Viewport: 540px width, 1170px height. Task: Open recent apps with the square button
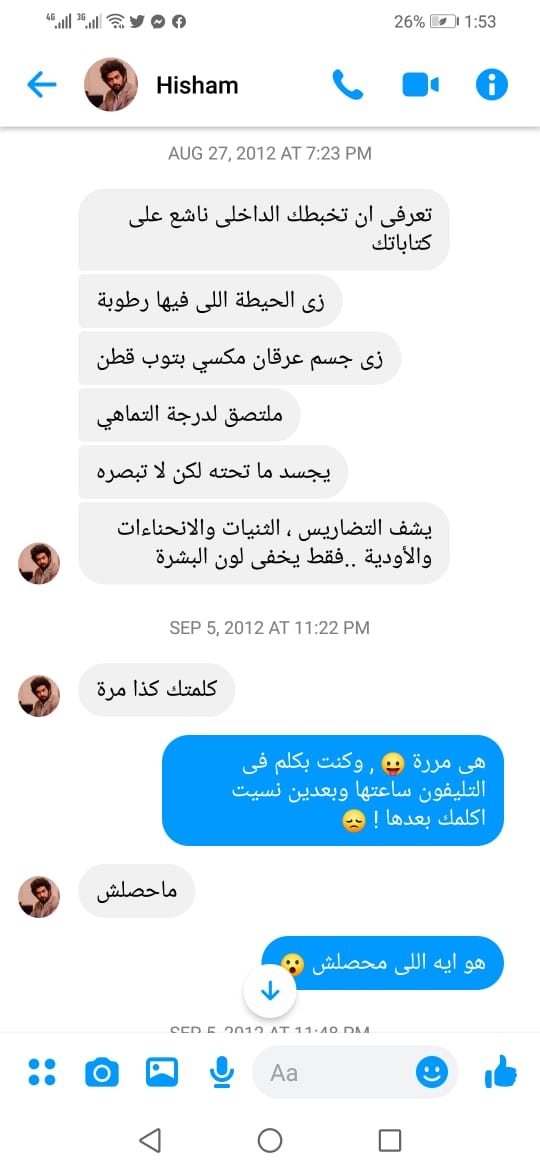point(390,1140)
